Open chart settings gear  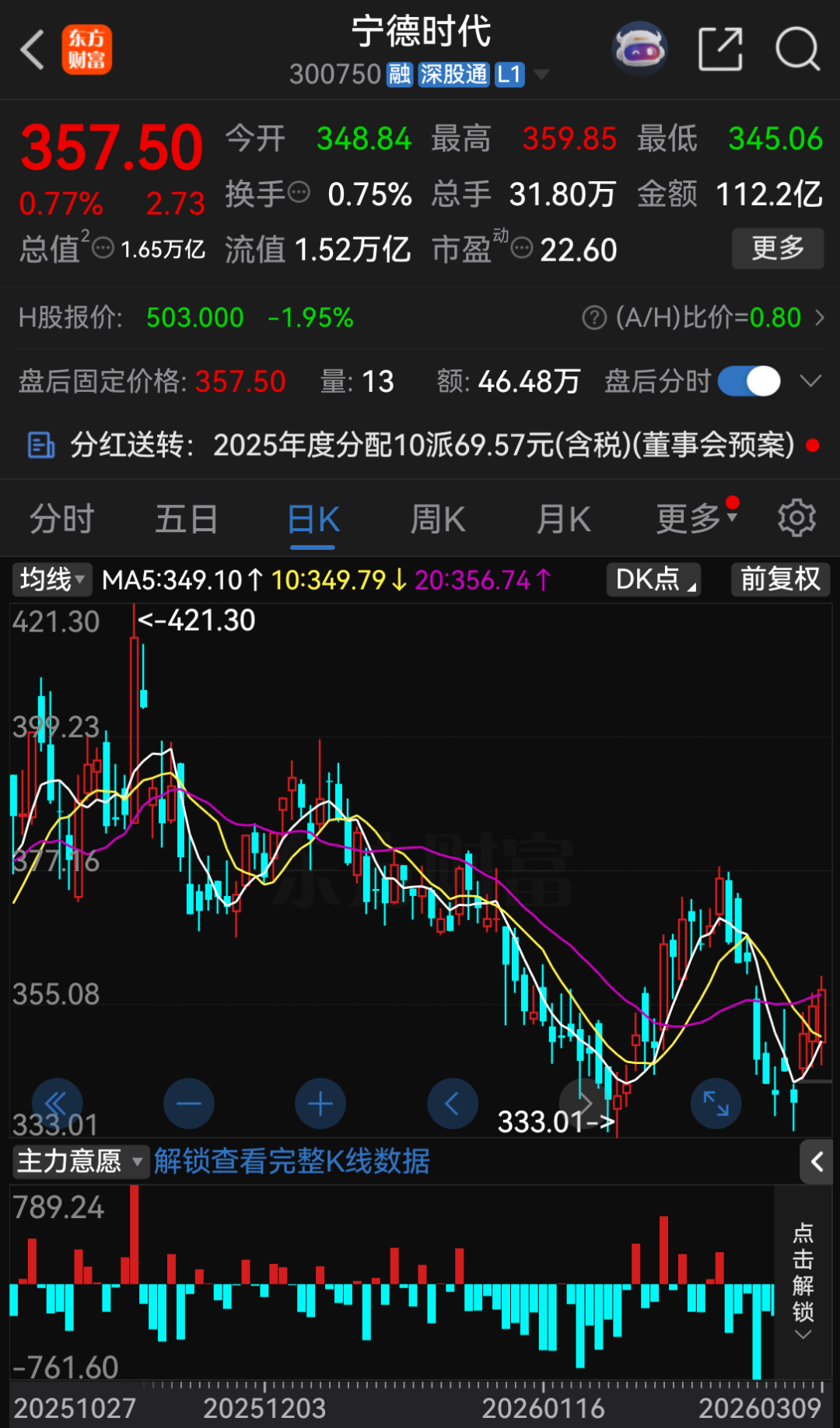pos(797,518)
